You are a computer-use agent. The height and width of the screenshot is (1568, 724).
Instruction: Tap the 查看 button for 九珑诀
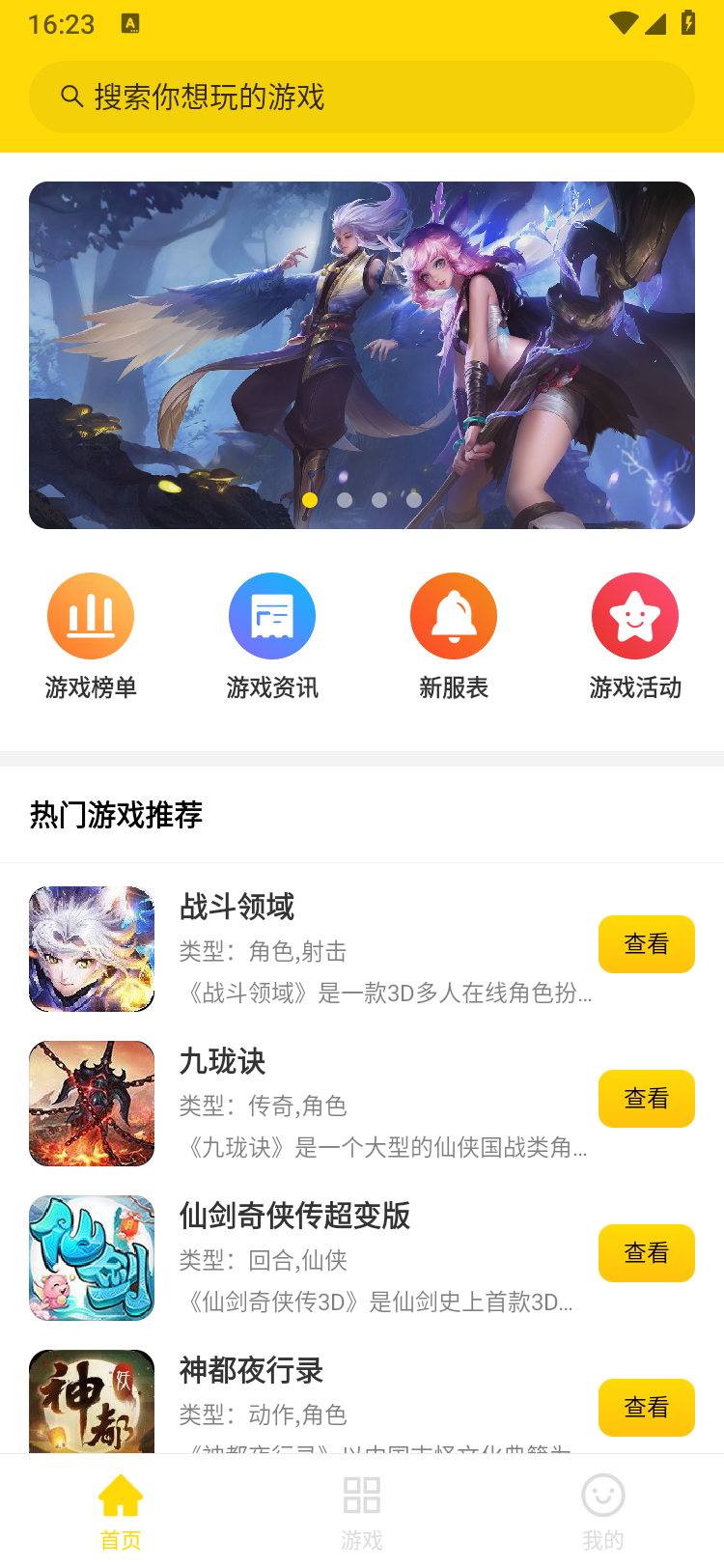647,1099
